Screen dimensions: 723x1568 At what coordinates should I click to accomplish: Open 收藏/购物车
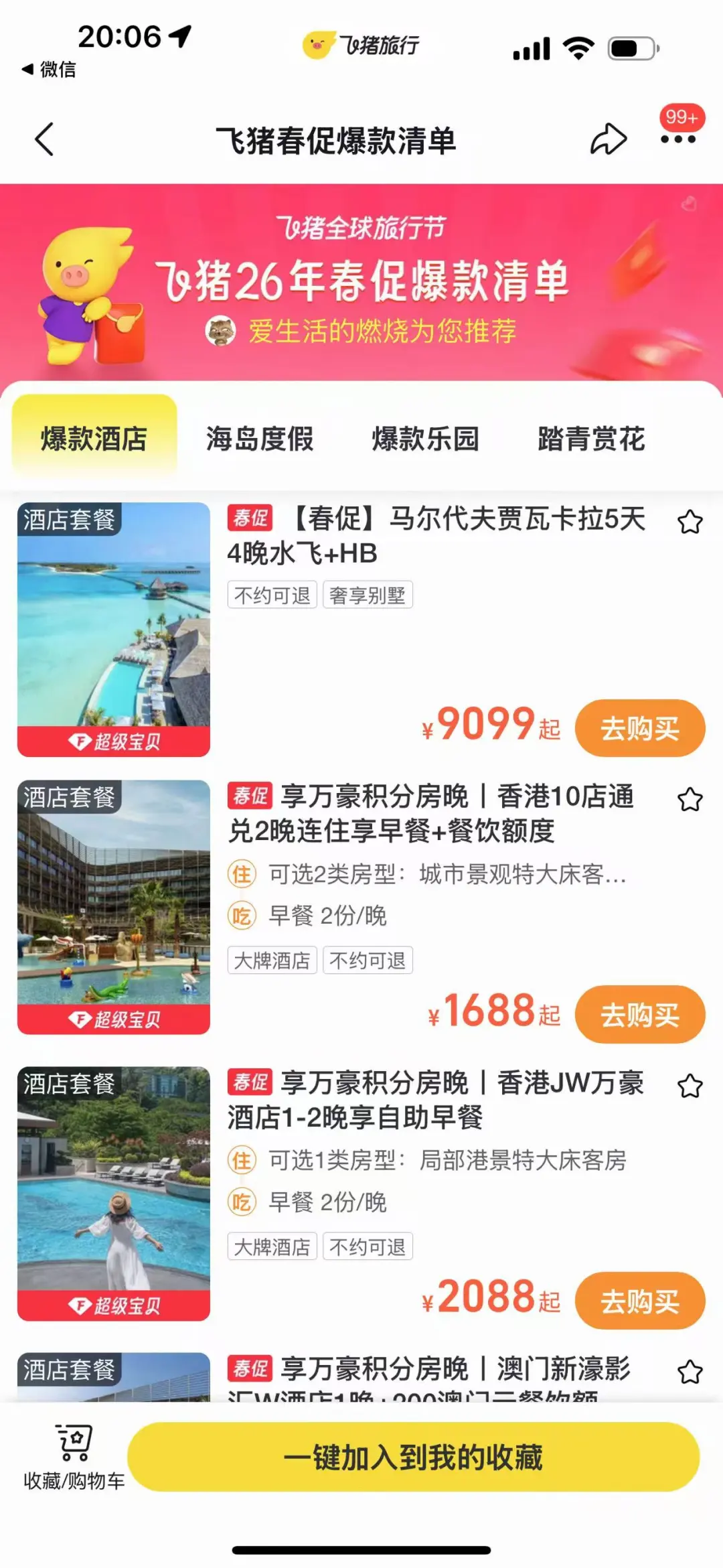point(74,1457)
